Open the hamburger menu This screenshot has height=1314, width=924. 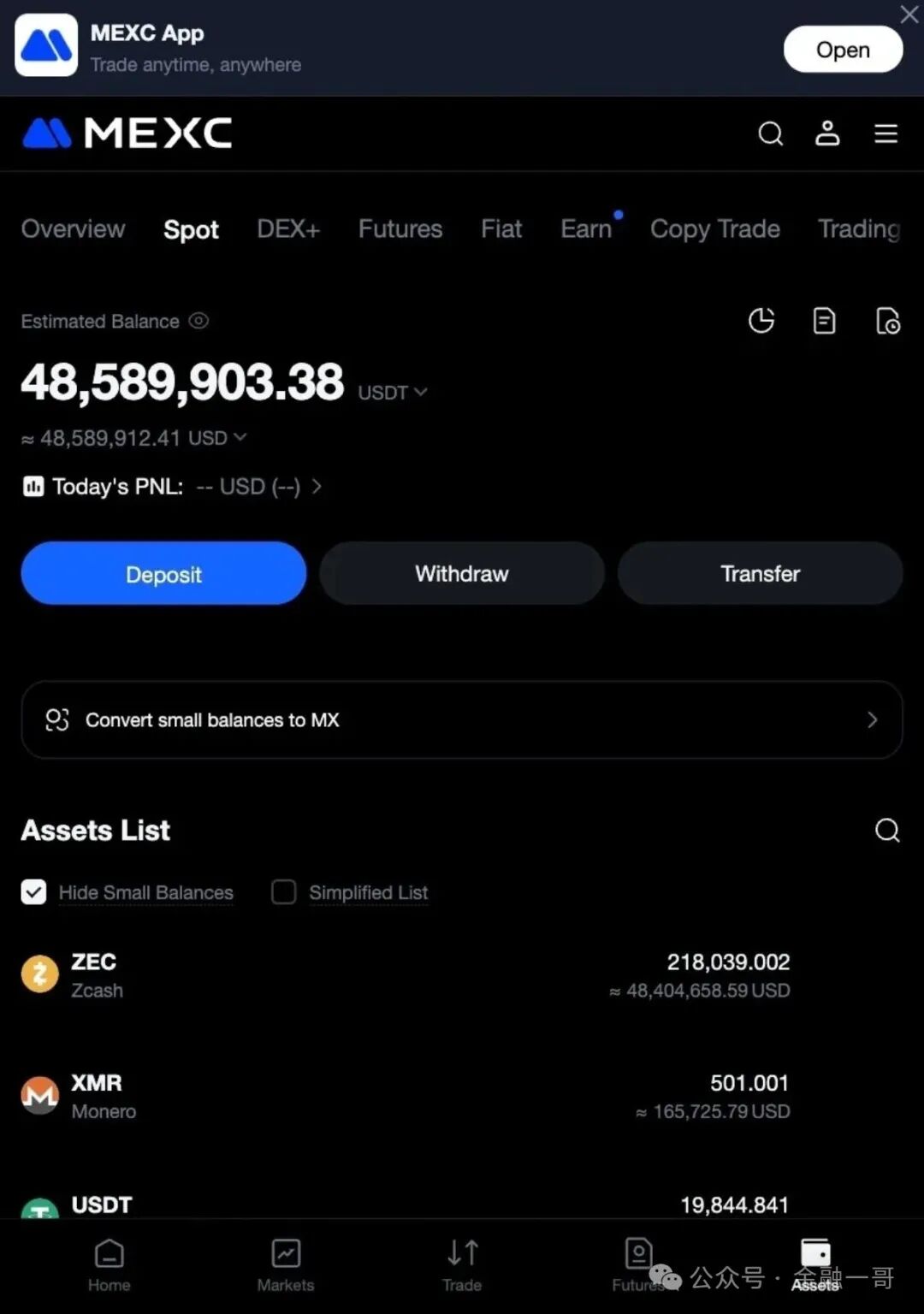pos(885,133)
